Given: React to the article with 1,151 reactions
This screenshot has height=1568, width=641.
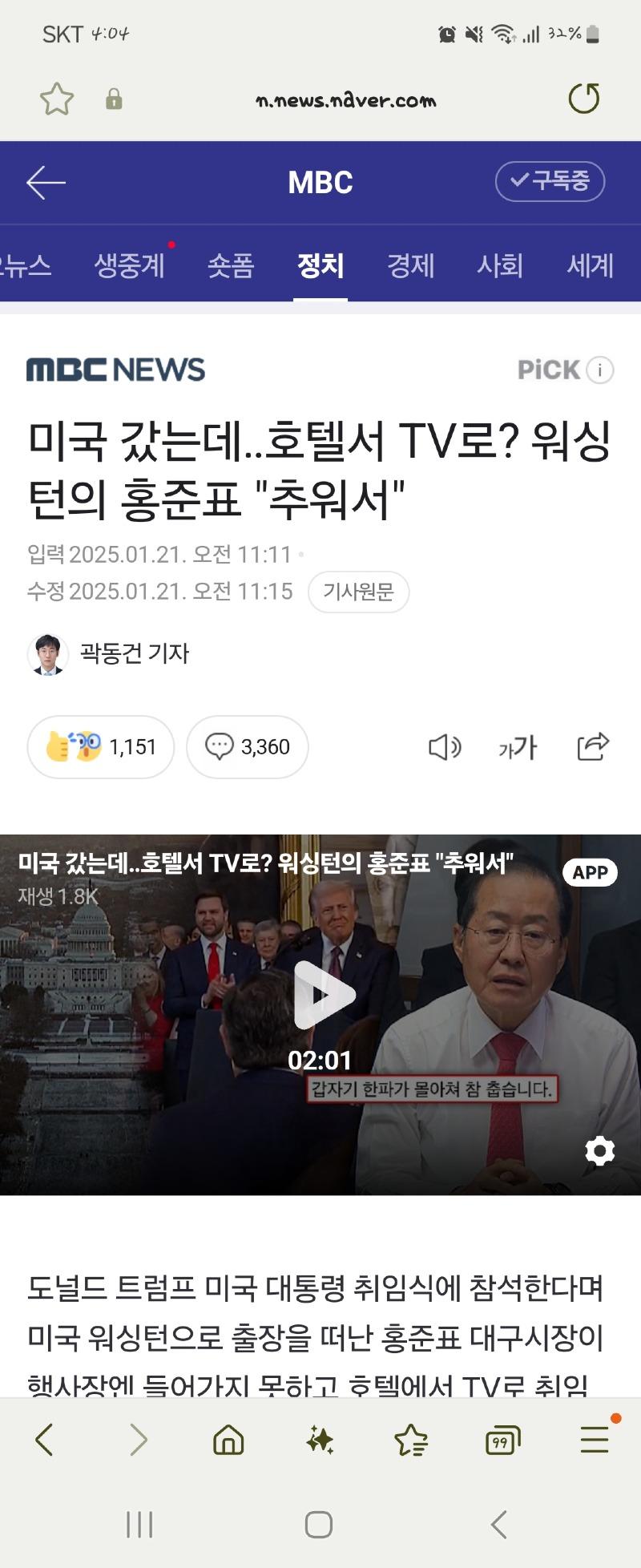Looking at the screenshot, I should click(x=101, y=747).
